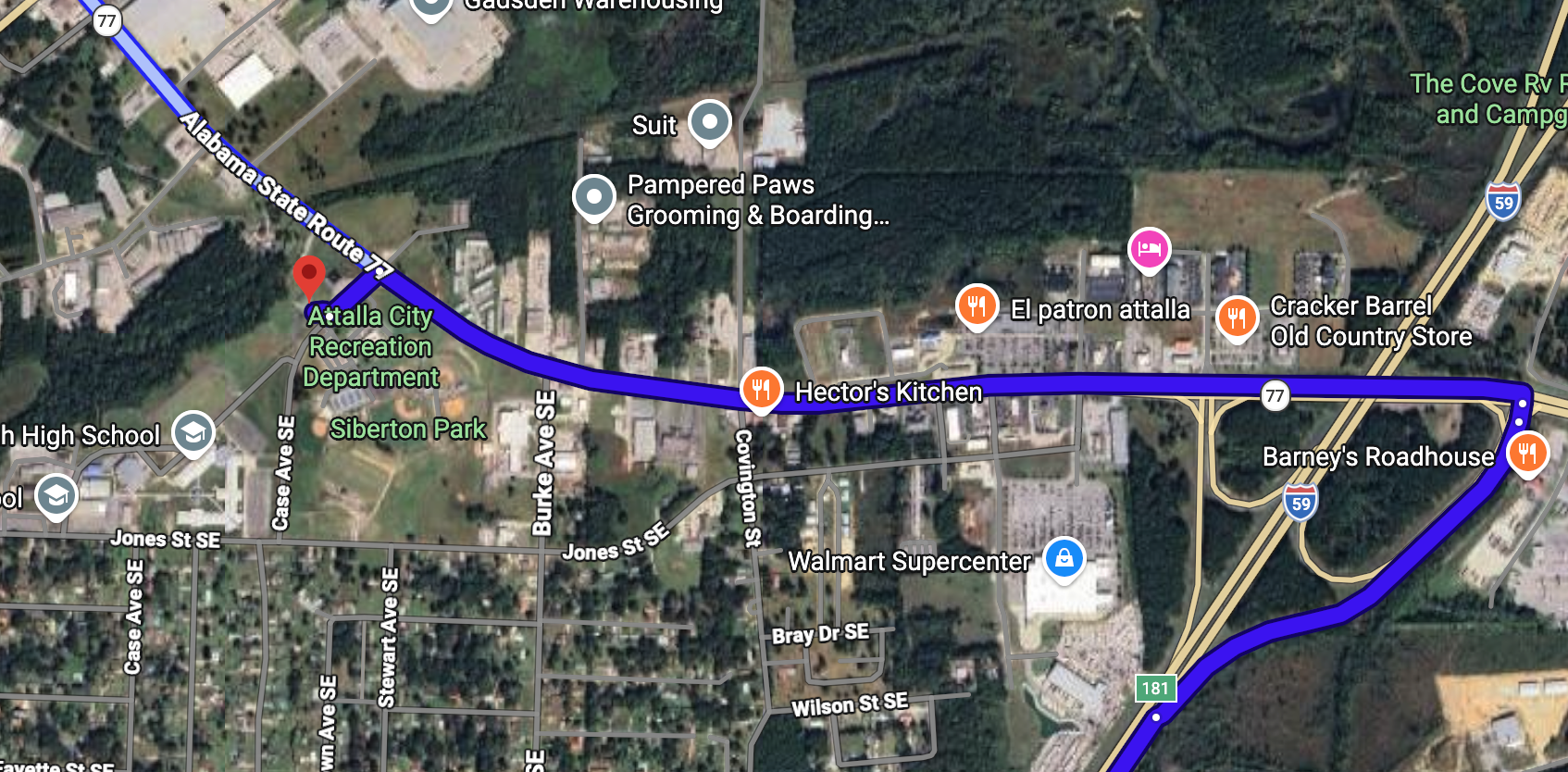
Task: Open the Siberton Park label
Action: click(407, 429)
